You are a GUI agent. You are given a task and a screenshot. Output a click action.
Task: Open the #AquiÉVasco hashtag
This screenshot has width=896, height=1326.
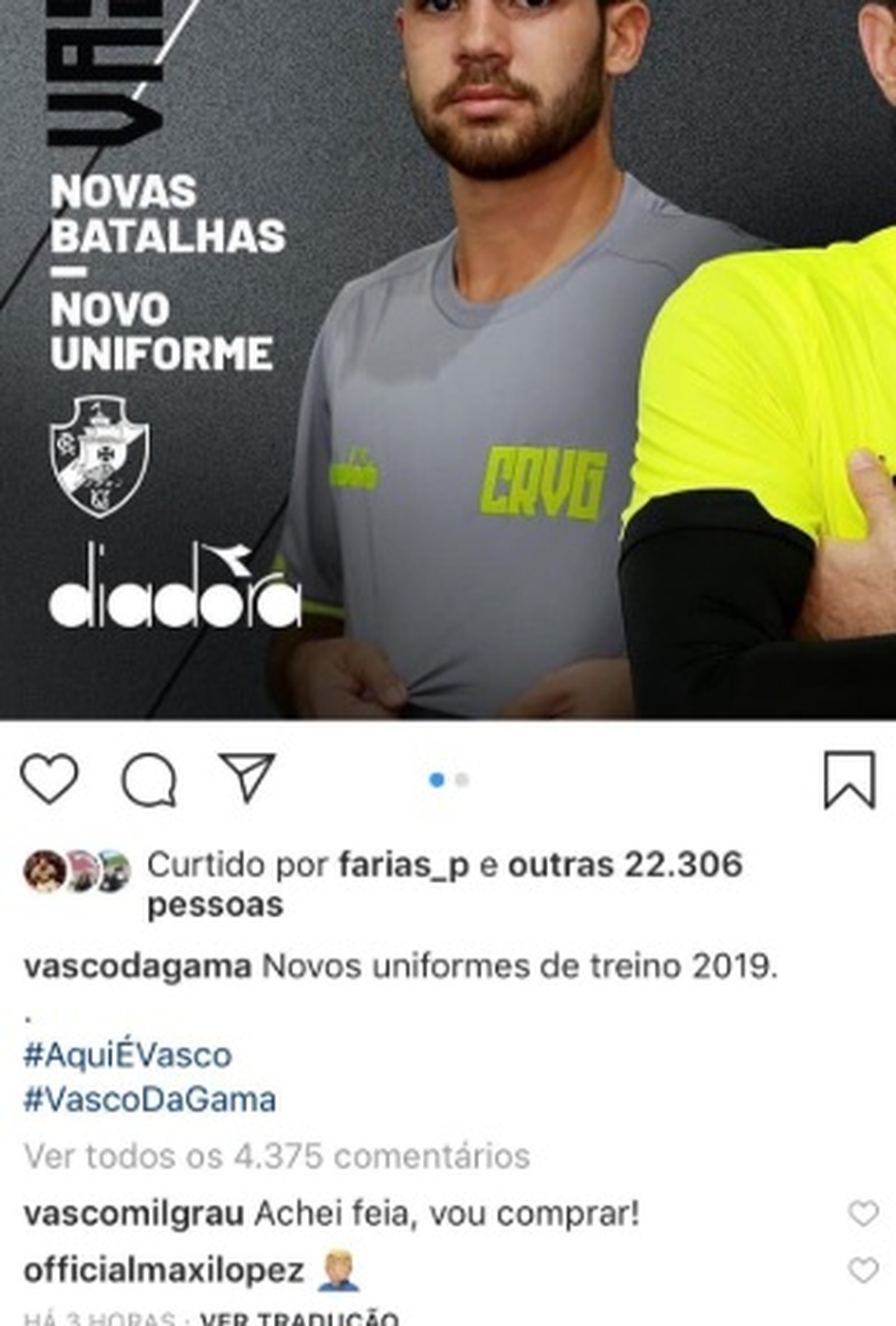point(128,1055)
